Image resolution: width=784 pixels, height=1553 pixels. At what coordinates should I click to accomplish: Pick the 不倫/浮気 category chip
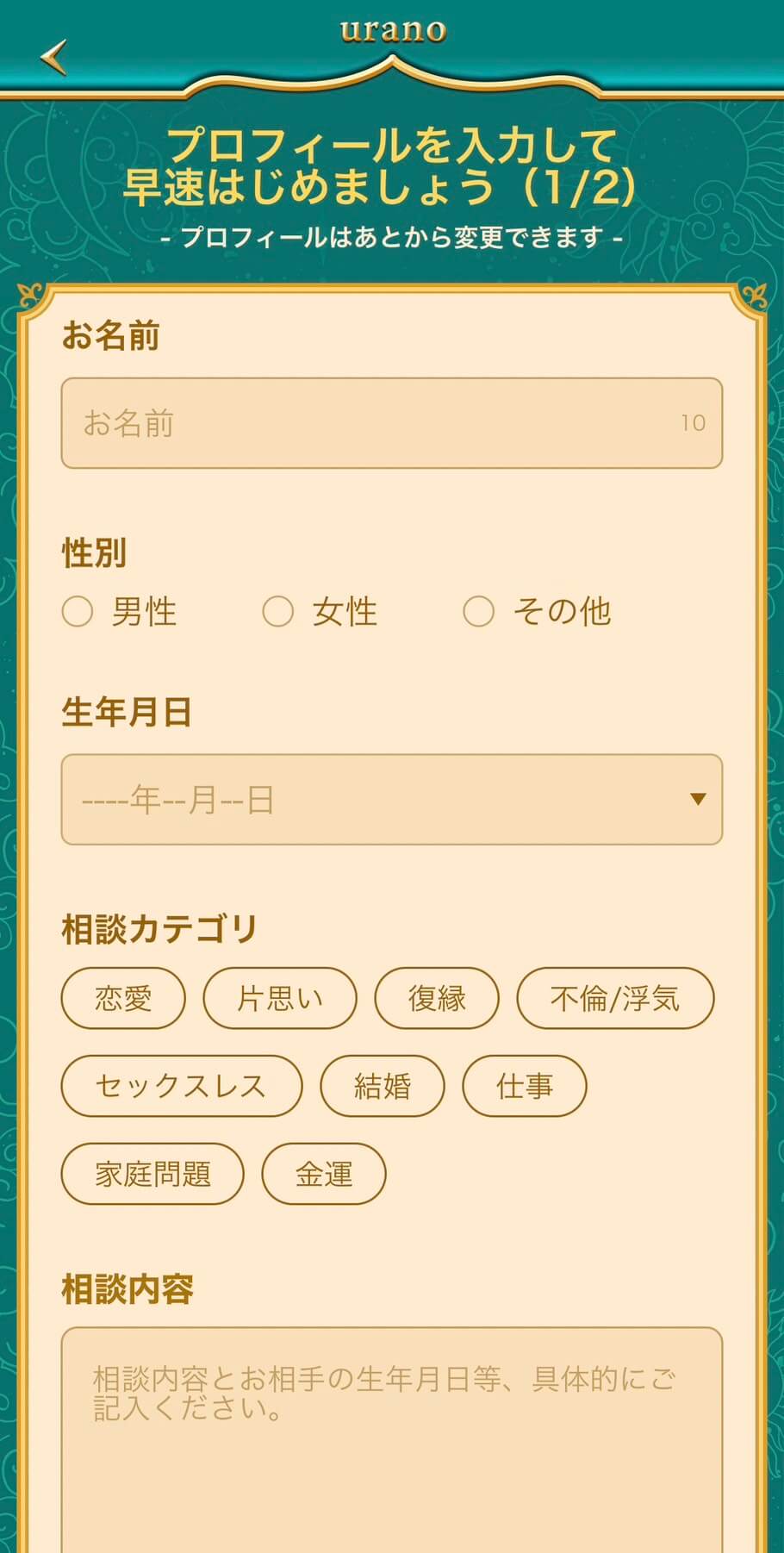[615, 999]
